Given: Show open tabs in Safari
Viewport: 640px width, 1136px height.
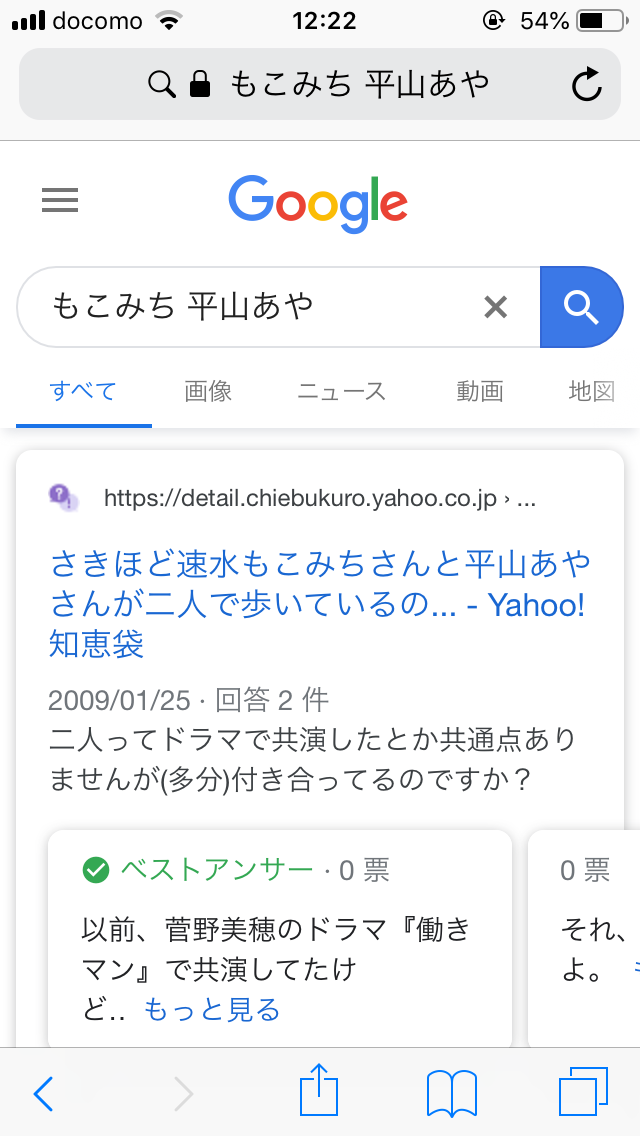Looking at the screenshot, I should [583, 1092].
